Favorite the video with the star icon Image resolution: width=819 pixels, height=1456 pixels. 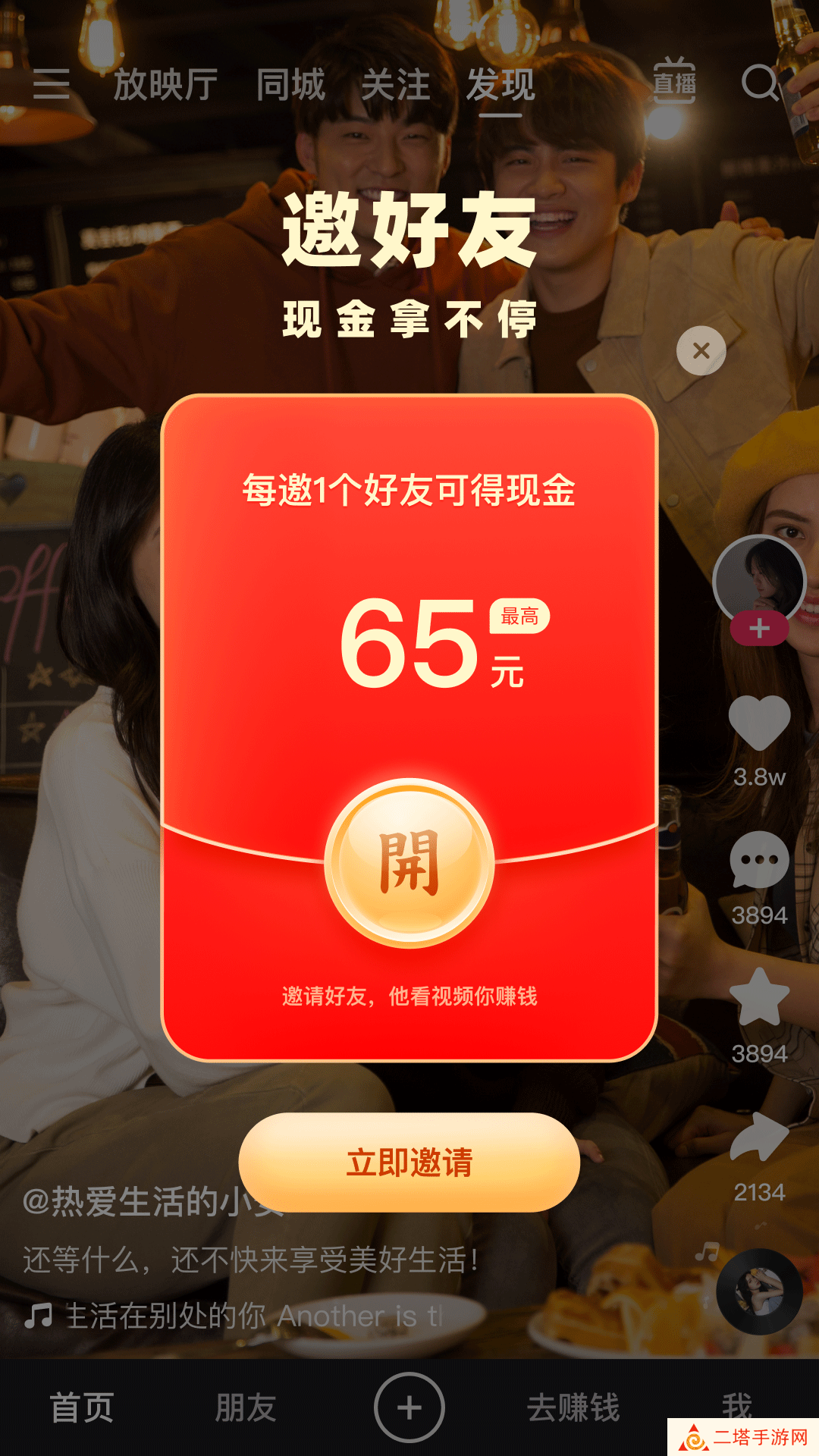(759, 997)
